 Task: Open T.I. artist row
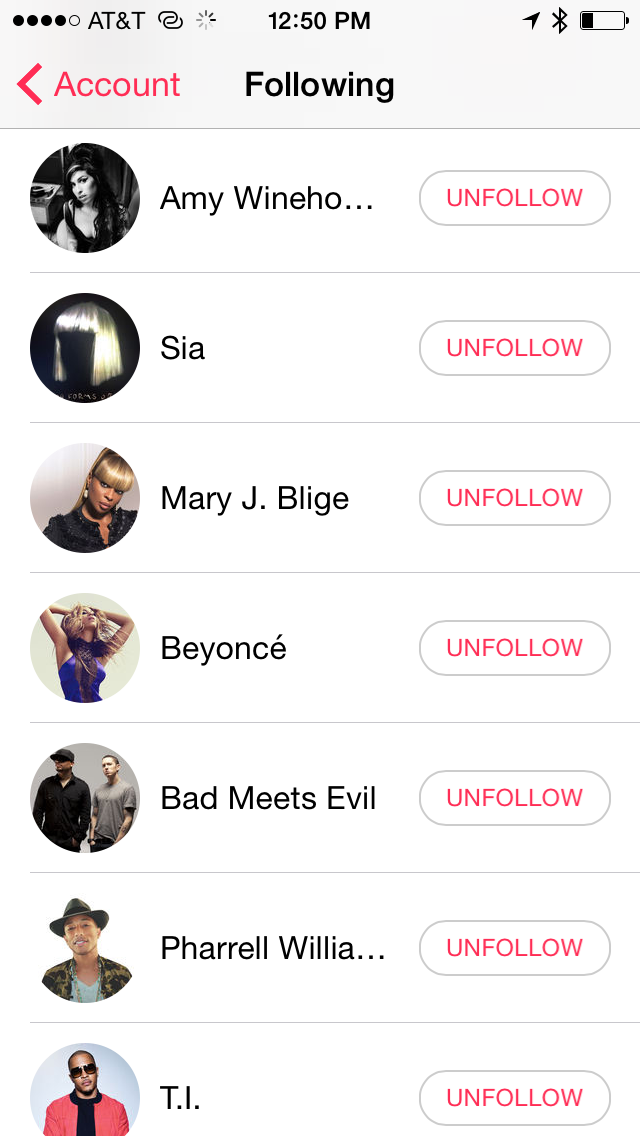(181, 1097)
